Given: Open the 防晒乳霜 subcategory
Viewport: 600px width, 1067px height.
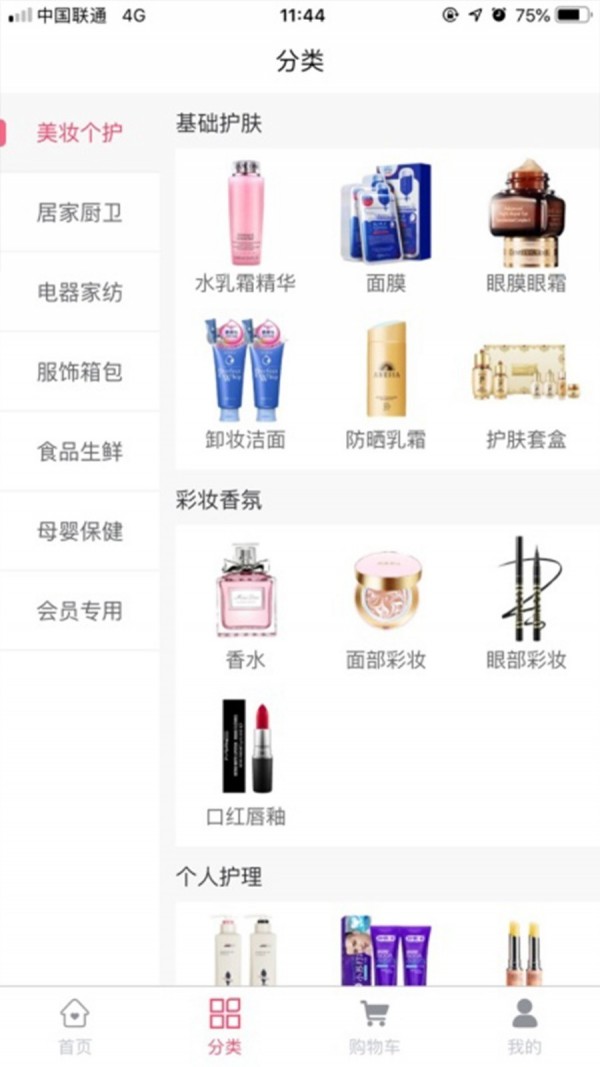Looking at the screenshot, I should [386, 383].
